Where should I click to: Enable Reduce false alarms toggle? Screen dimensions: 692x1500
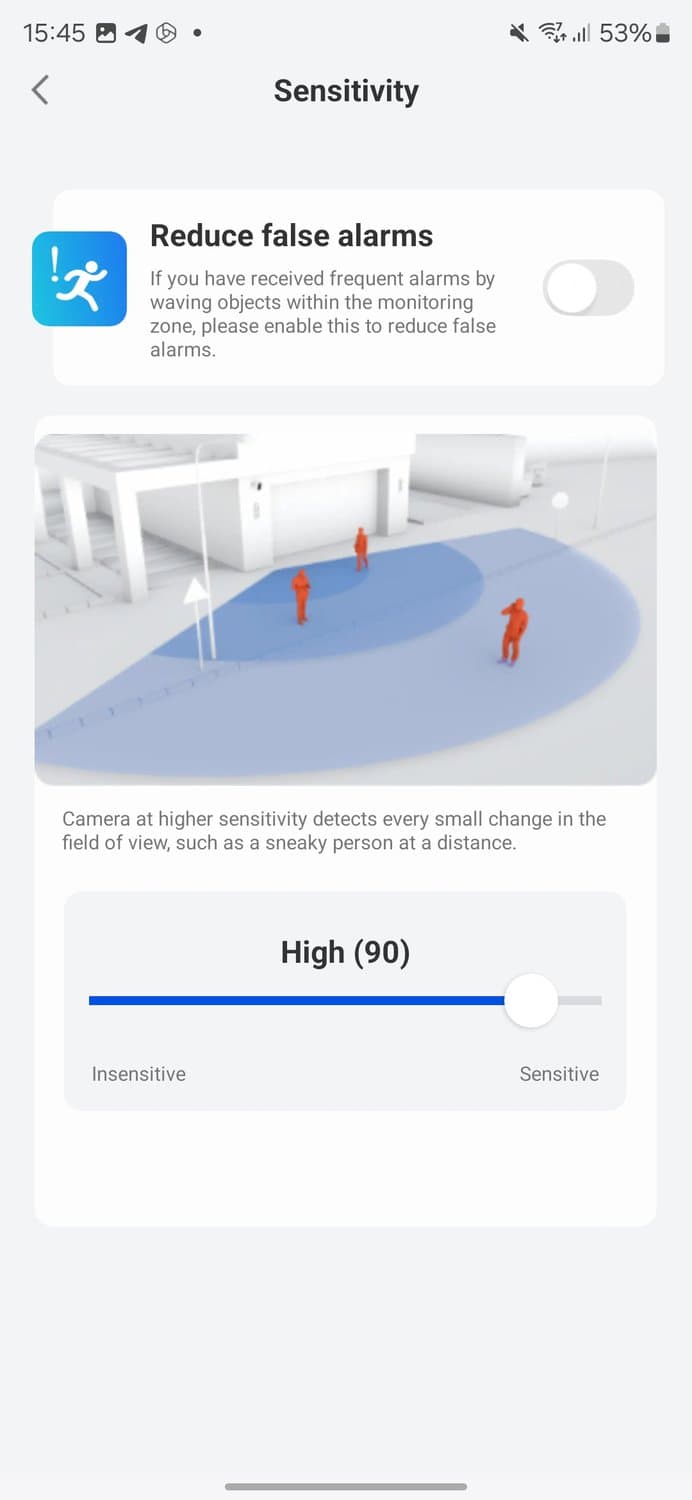click(588, 289)
